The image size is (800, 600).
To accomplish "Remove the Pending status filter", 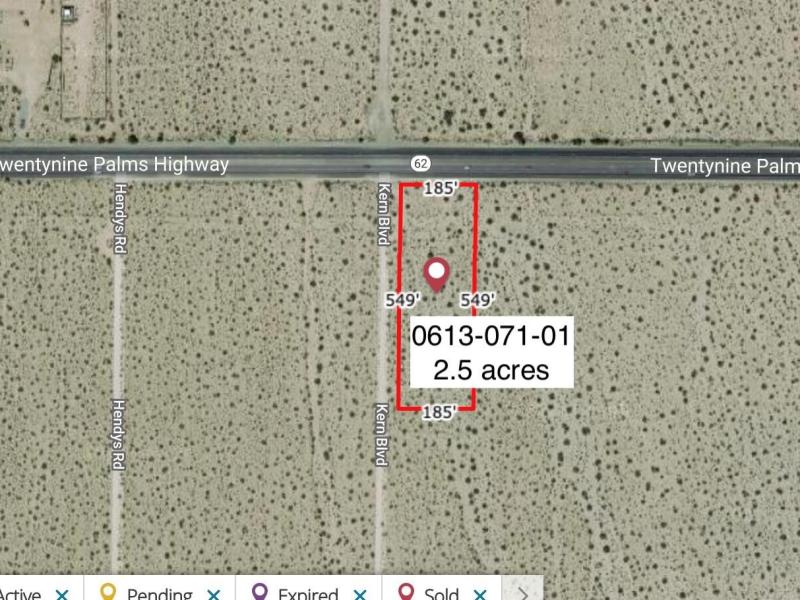I will [213, 594].
